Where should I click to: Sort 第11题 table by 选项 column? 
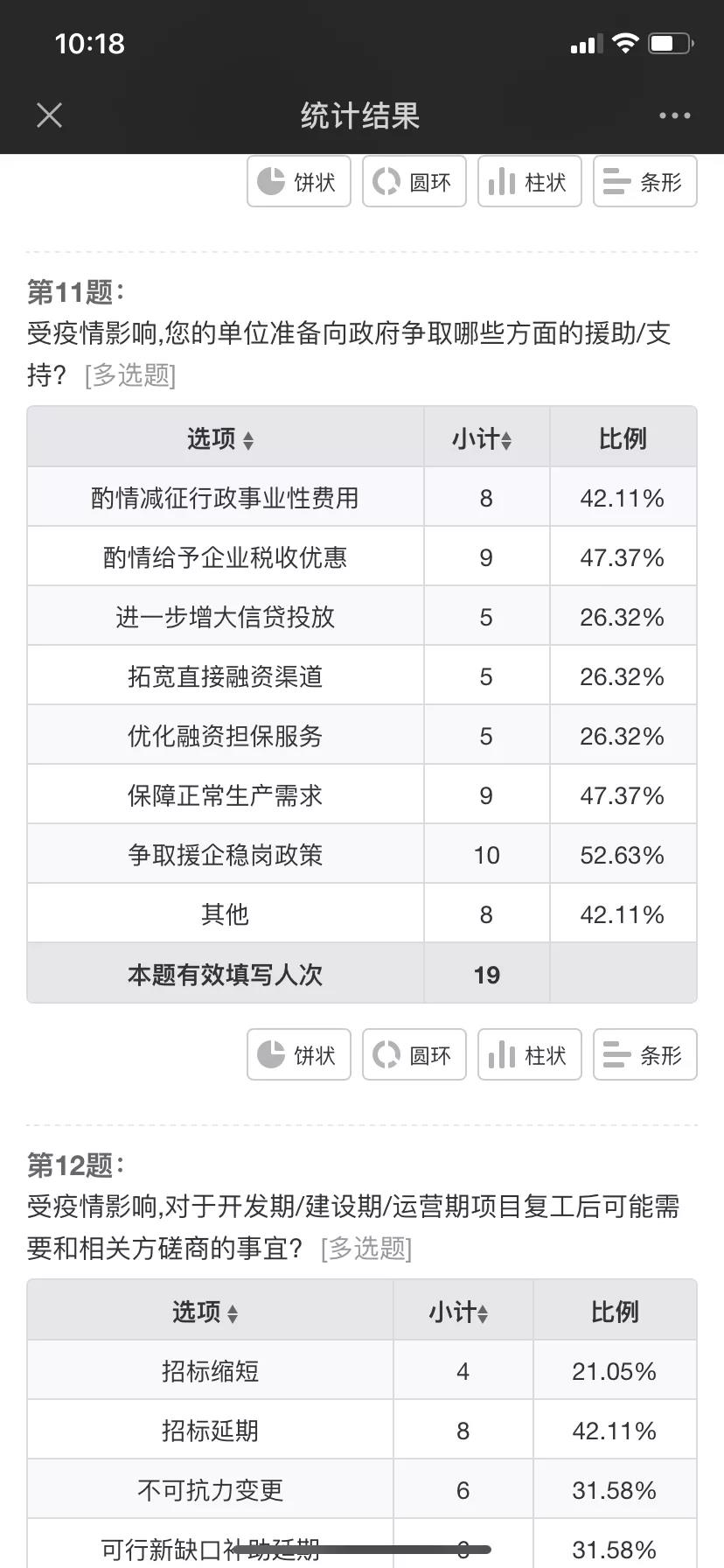click(x=247, y=440)
